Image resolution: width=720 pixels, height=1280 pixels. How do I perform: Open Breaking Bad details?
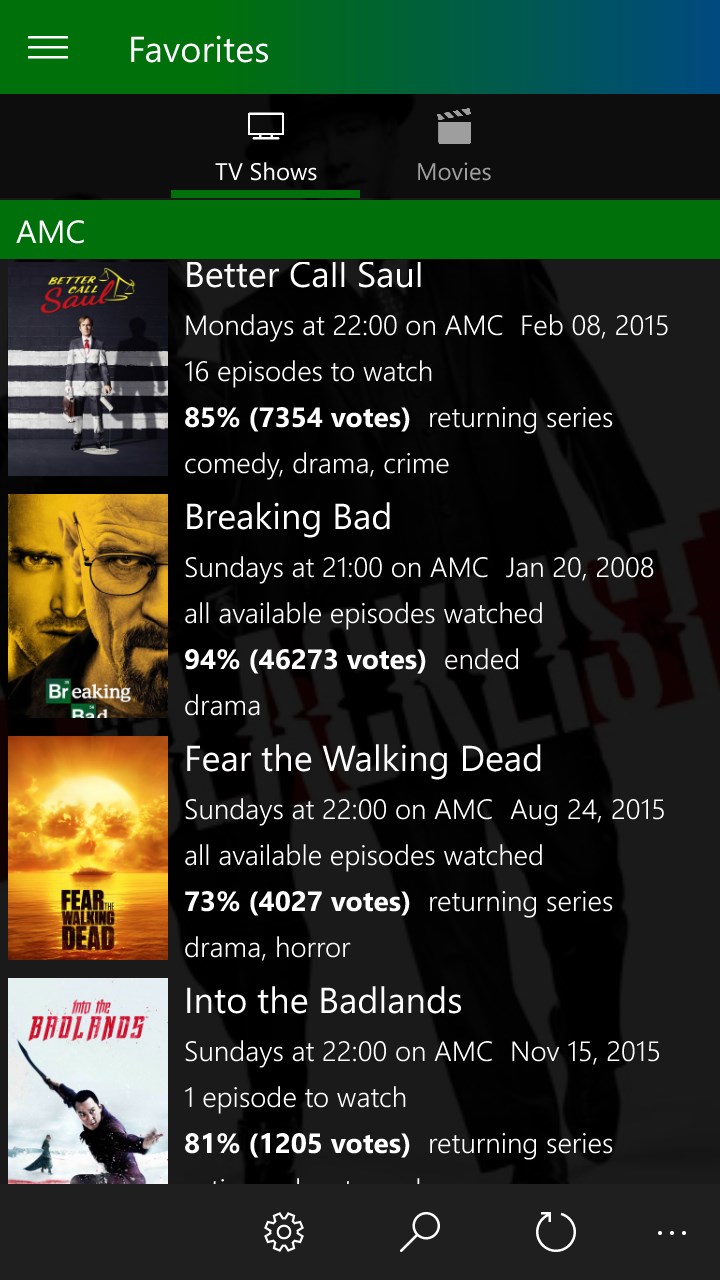[x=288, y=517]
